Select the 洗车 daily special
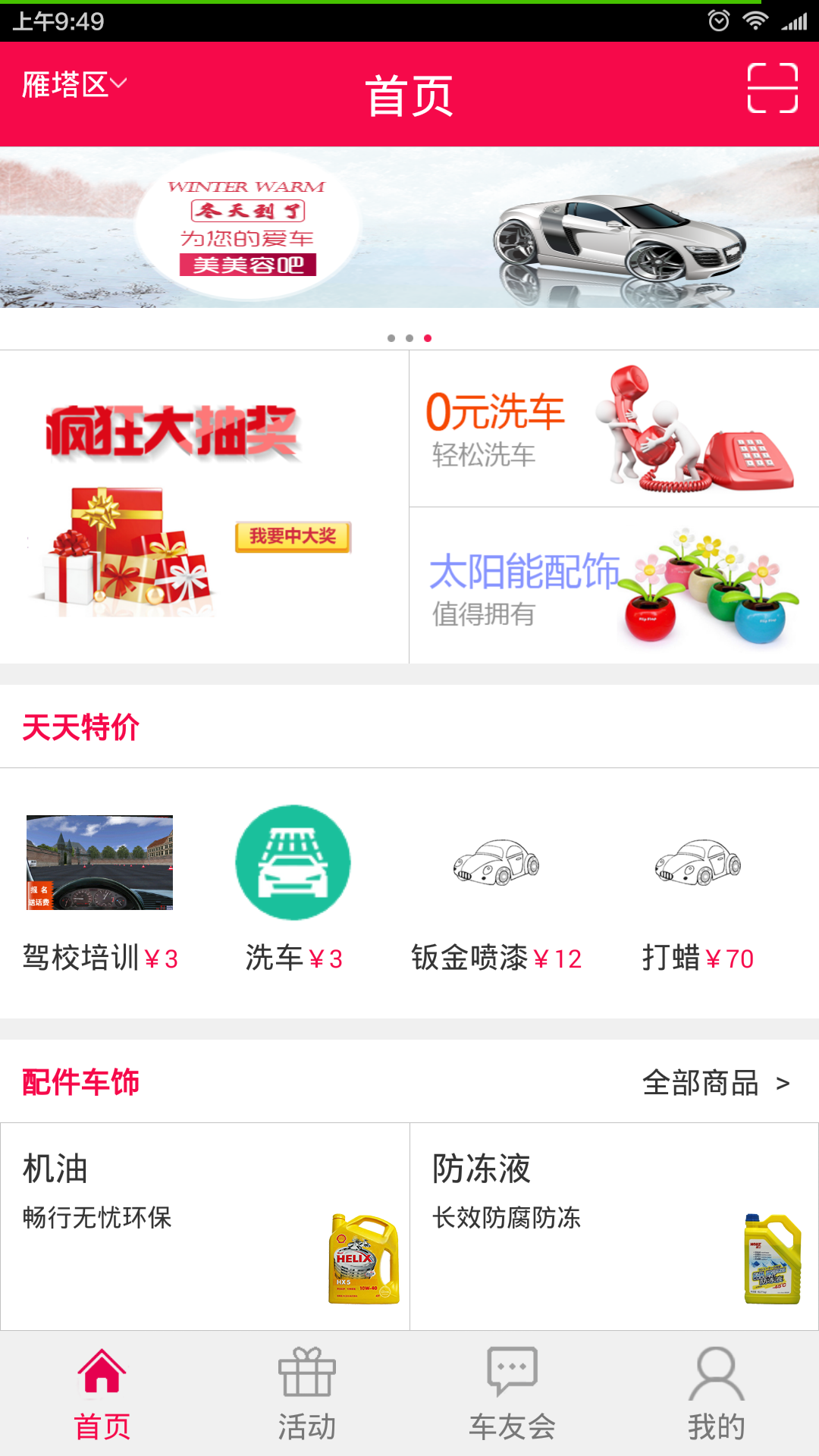 click(x=293, y=893)
